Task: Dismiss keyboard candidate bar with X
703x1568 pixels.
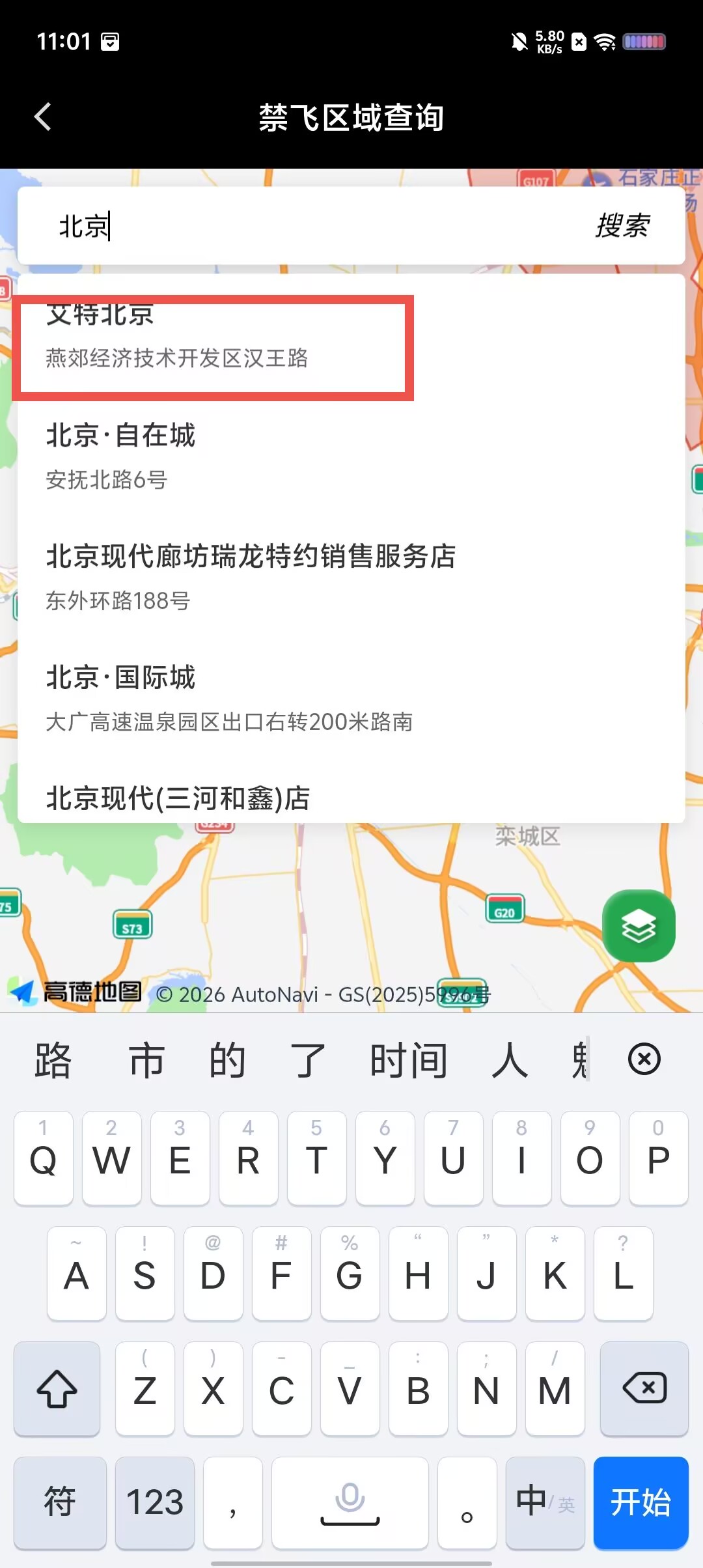Action: point(644,1059)
